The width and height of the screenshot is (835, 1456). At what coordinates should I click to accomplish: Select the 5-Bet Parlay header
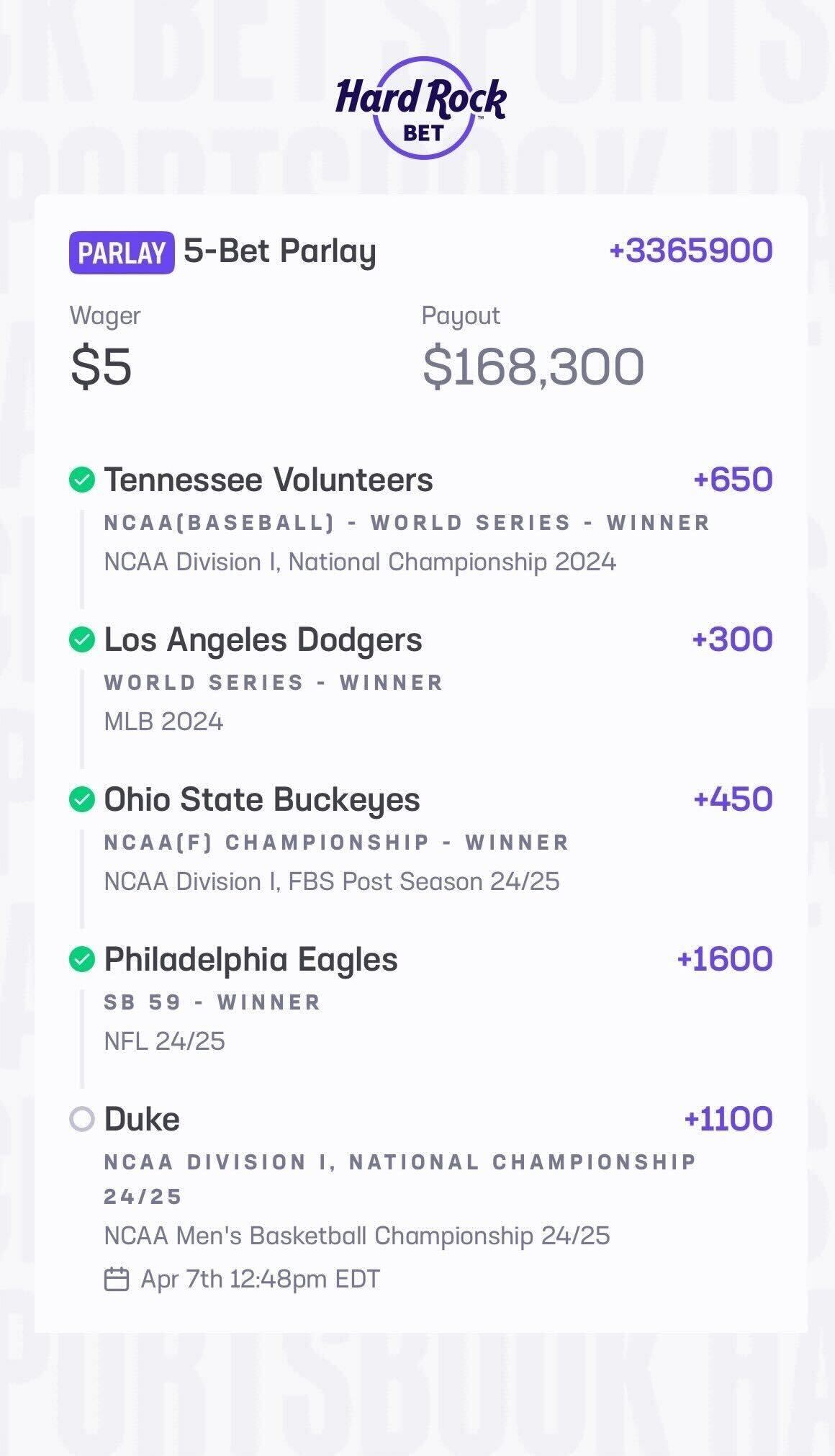click(x=281, y=251)
